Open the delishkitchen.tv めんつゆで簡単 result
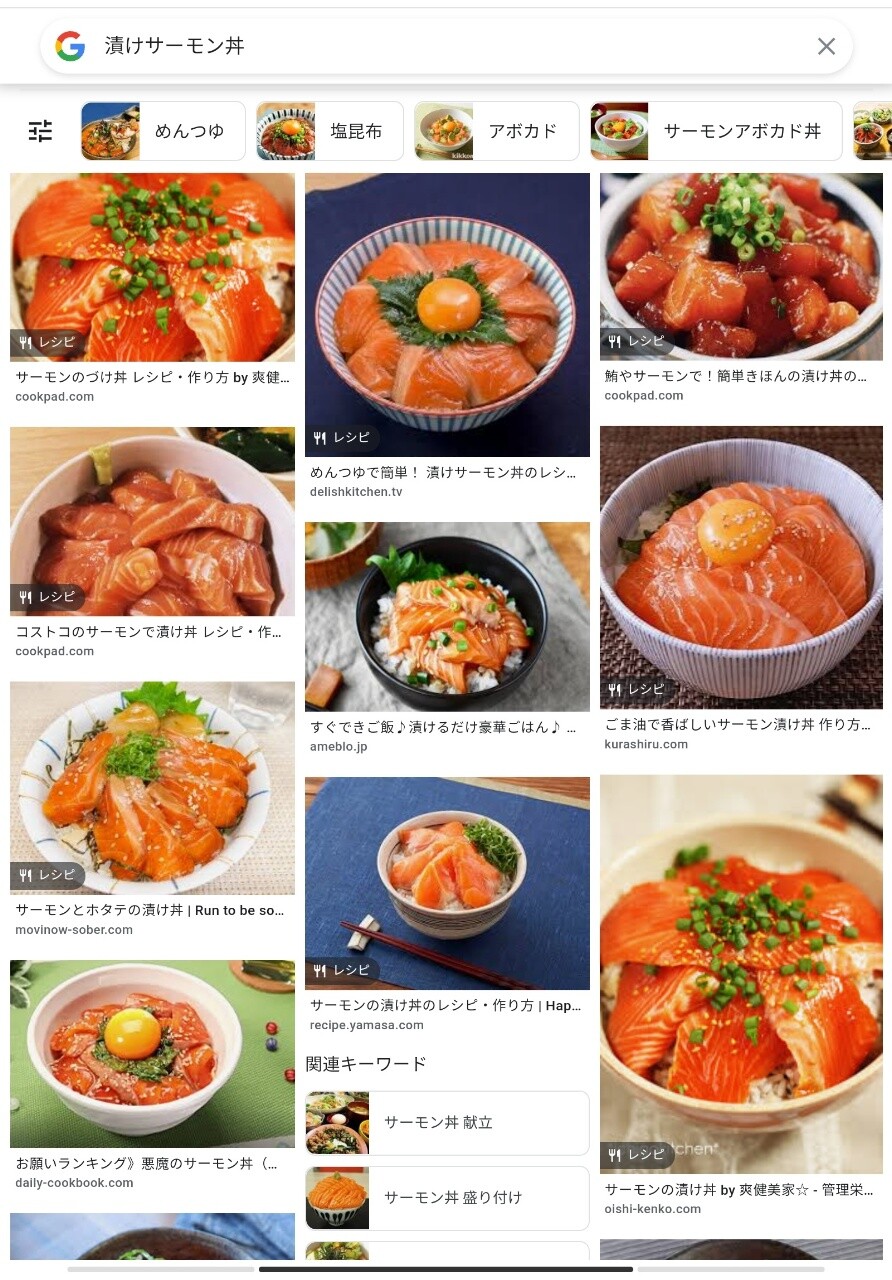 pyautogui.click(x=447, y=315)
